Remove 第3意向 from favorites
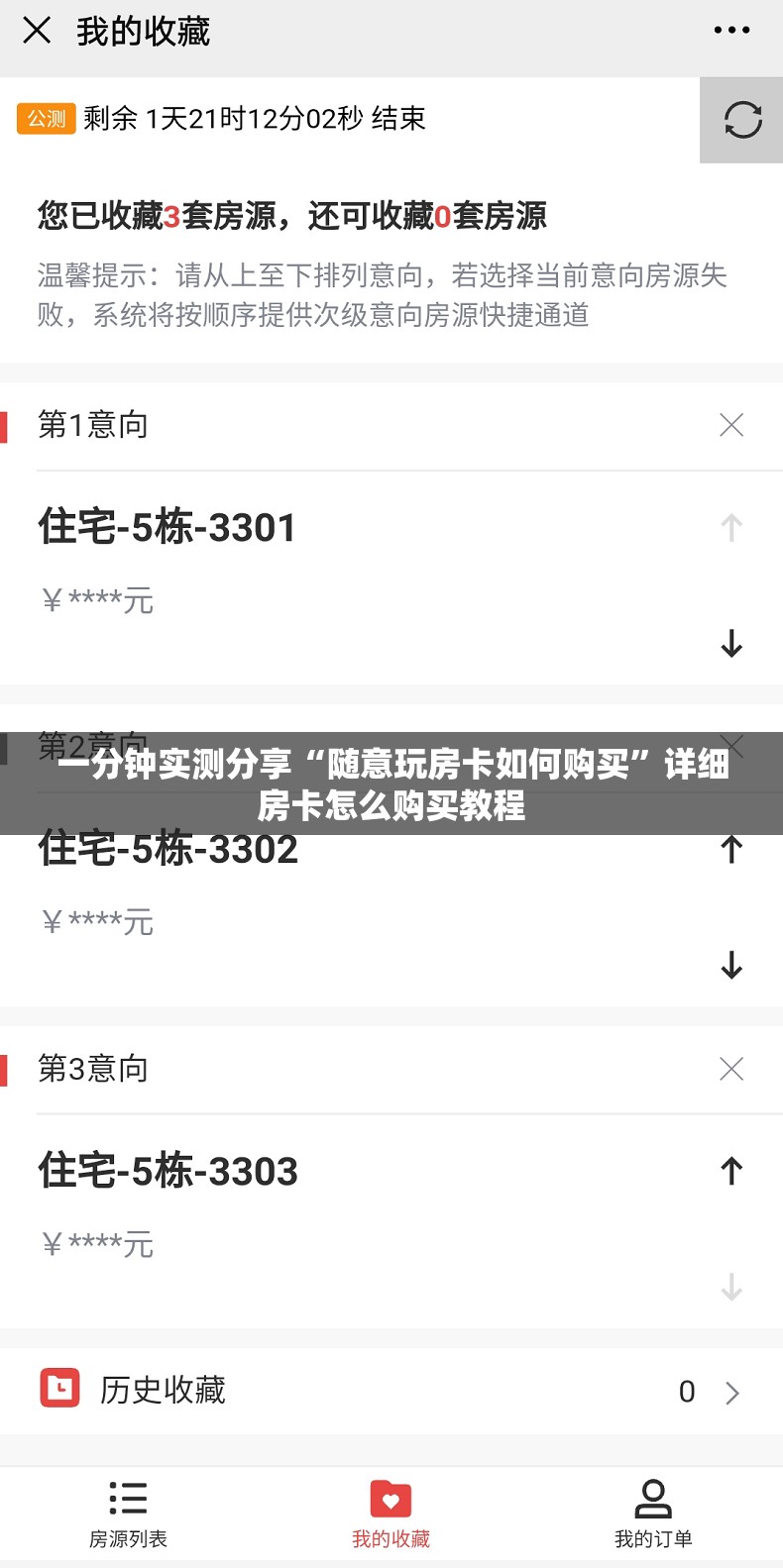Viewport: 783px width, 1568px height. click(x=731, y=1069)
